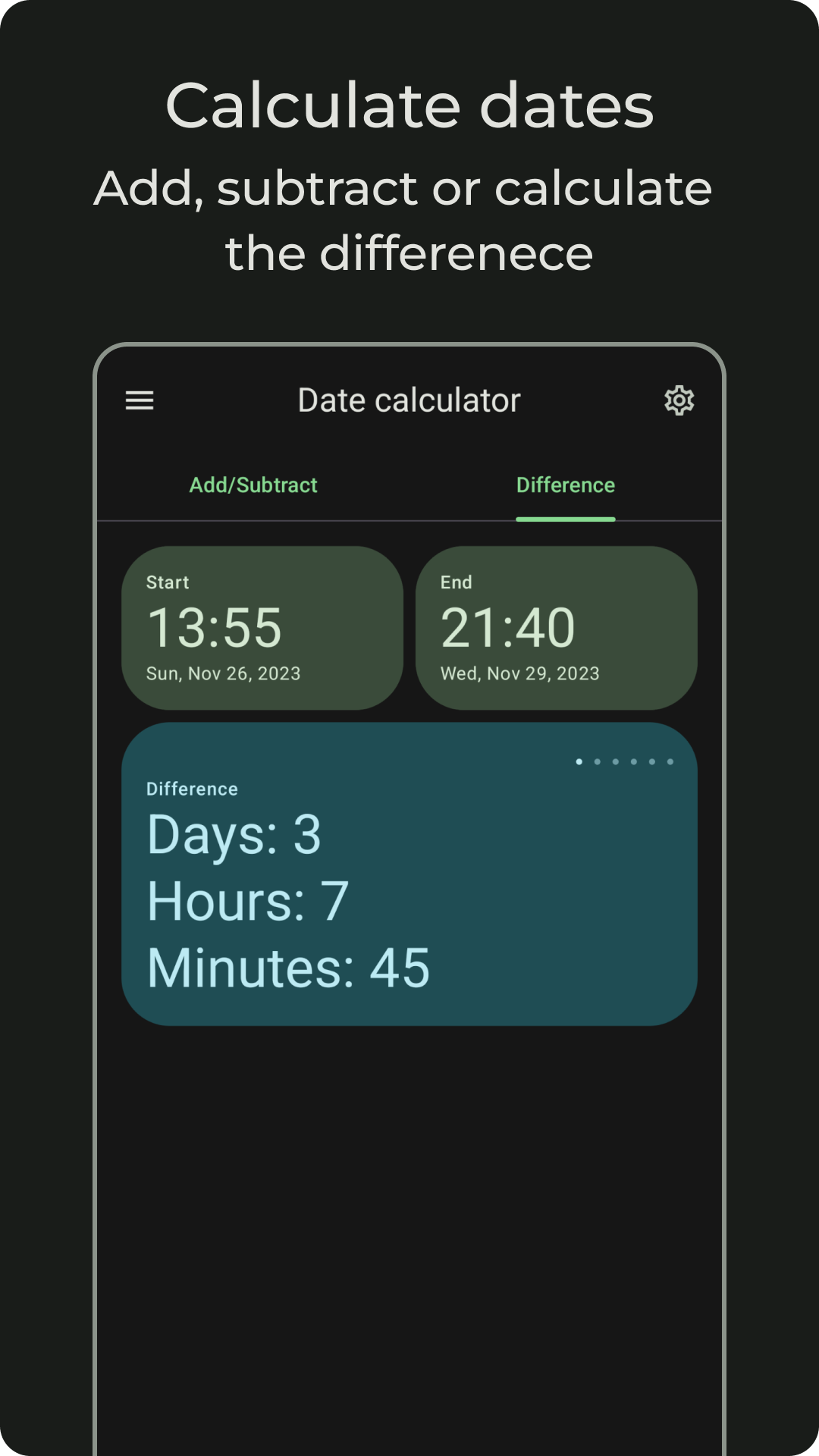Tap the last pagination dot on result card
819x1456 pixels.
tap(670, 761)
